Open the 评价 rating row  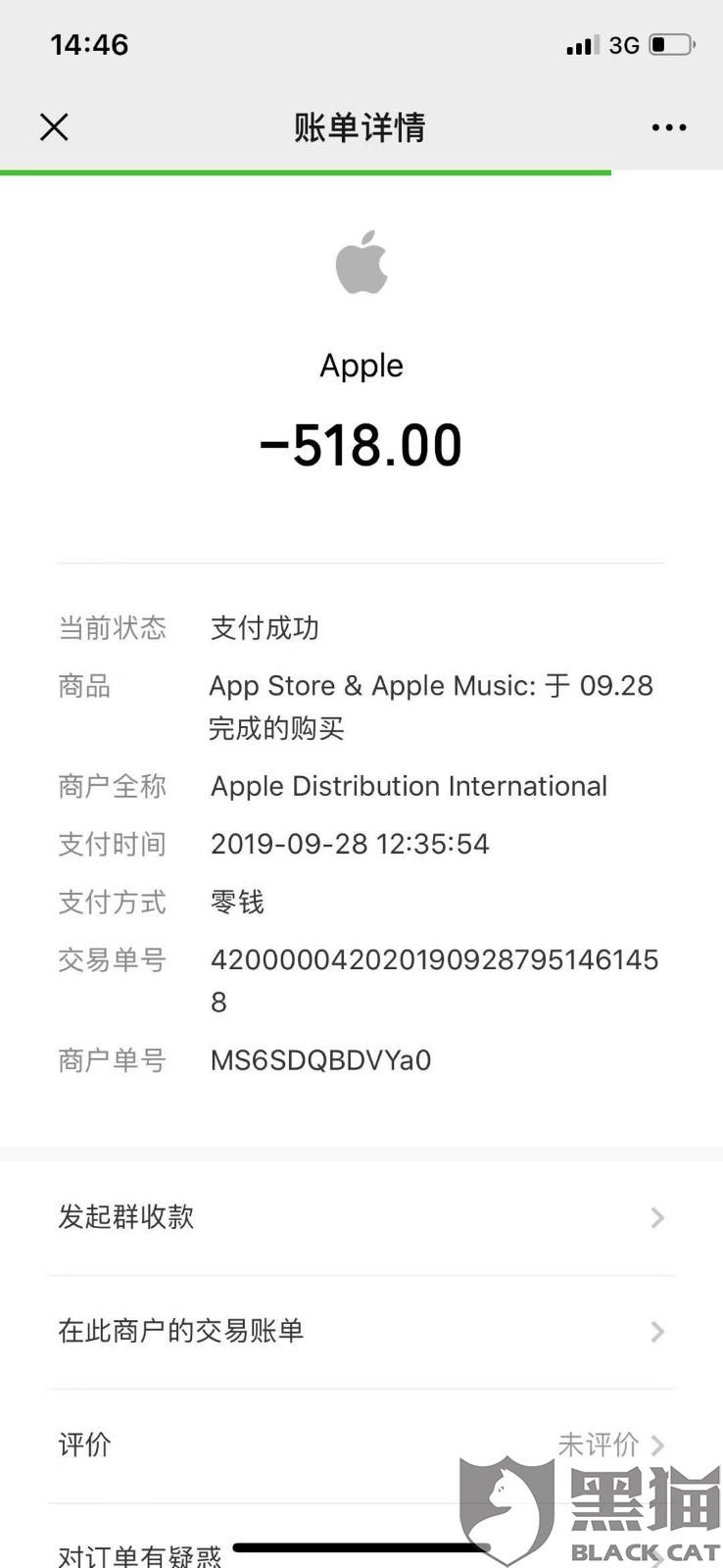tap(361, 1445)
